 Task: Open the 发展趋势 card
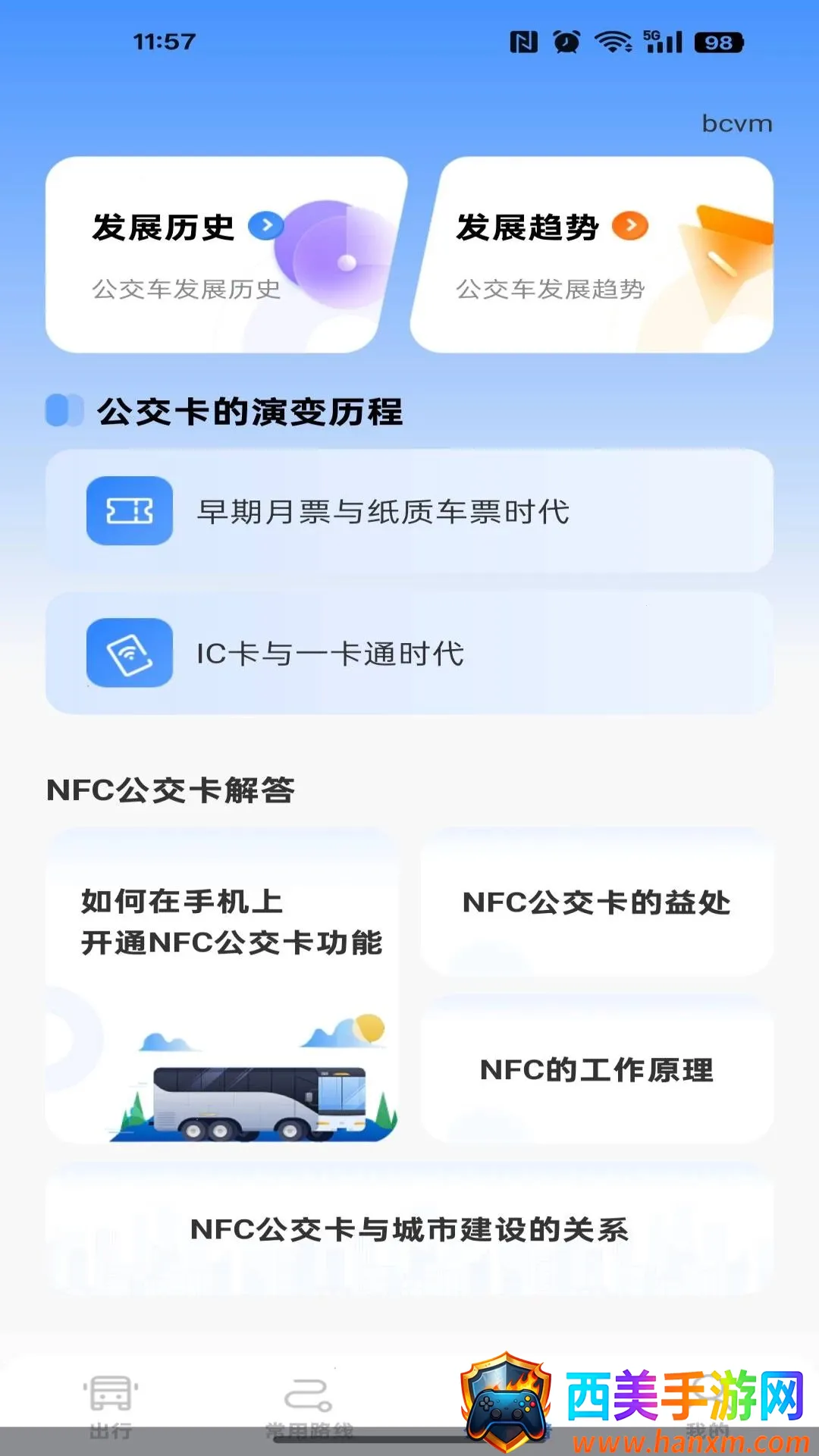pos(592,255)
